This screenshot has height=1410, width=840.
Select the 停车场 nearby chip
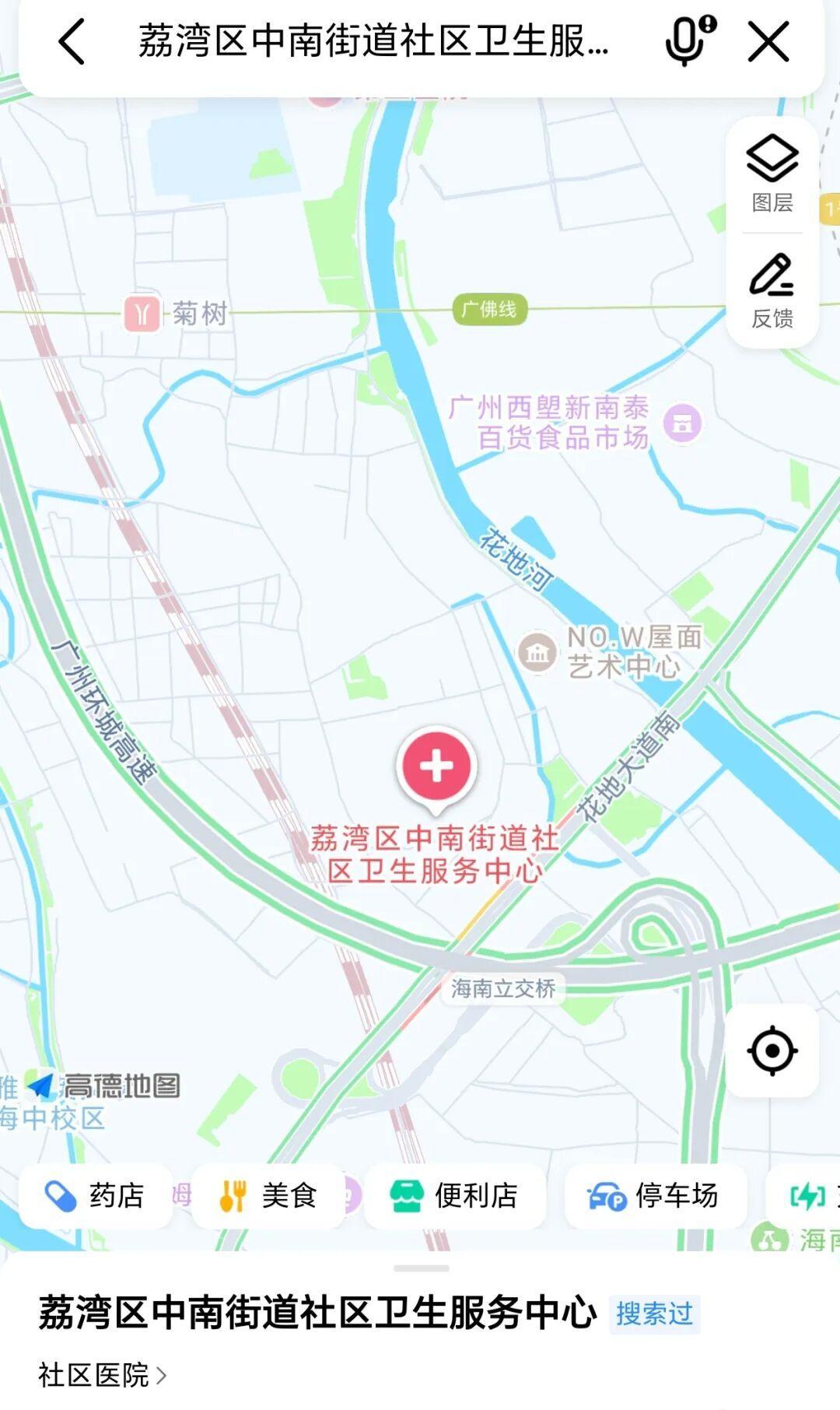(655, 1196)
